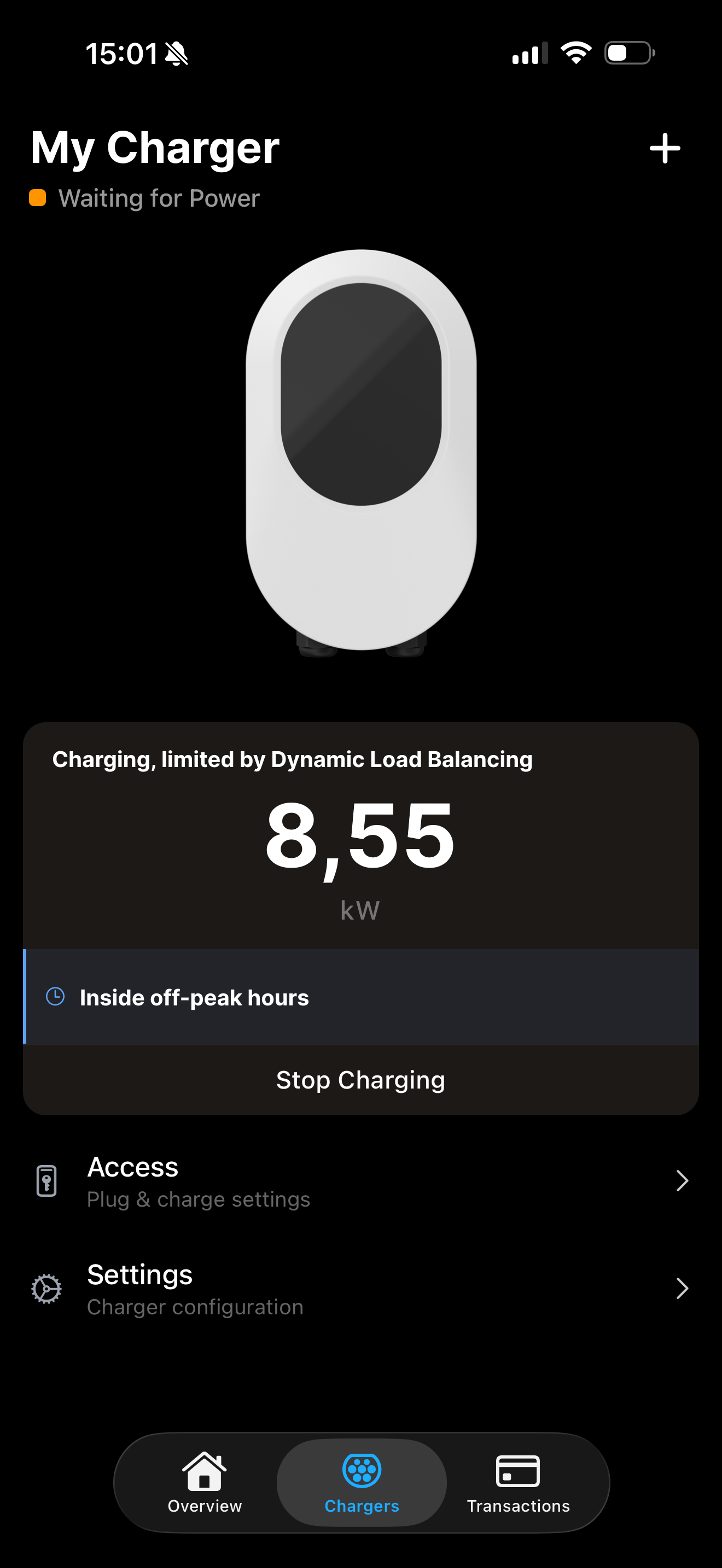The width and height of the screenshot is (722, 1568).
Task: Tap the muted notifications bell in status bar
Action: (177, 54)
